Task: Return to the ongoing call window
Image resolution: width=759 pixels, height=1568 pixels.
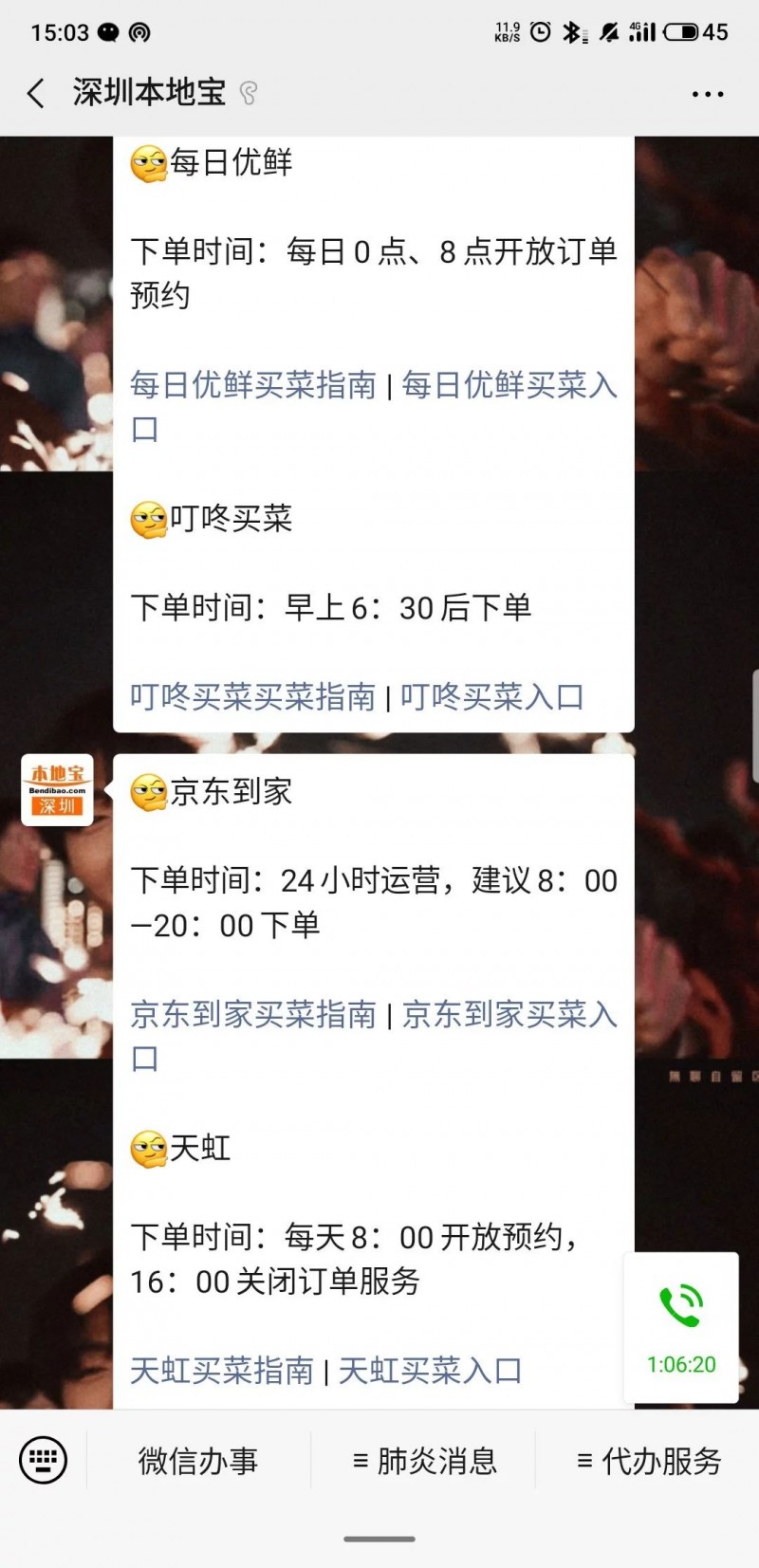Action: click(680, 1327)
